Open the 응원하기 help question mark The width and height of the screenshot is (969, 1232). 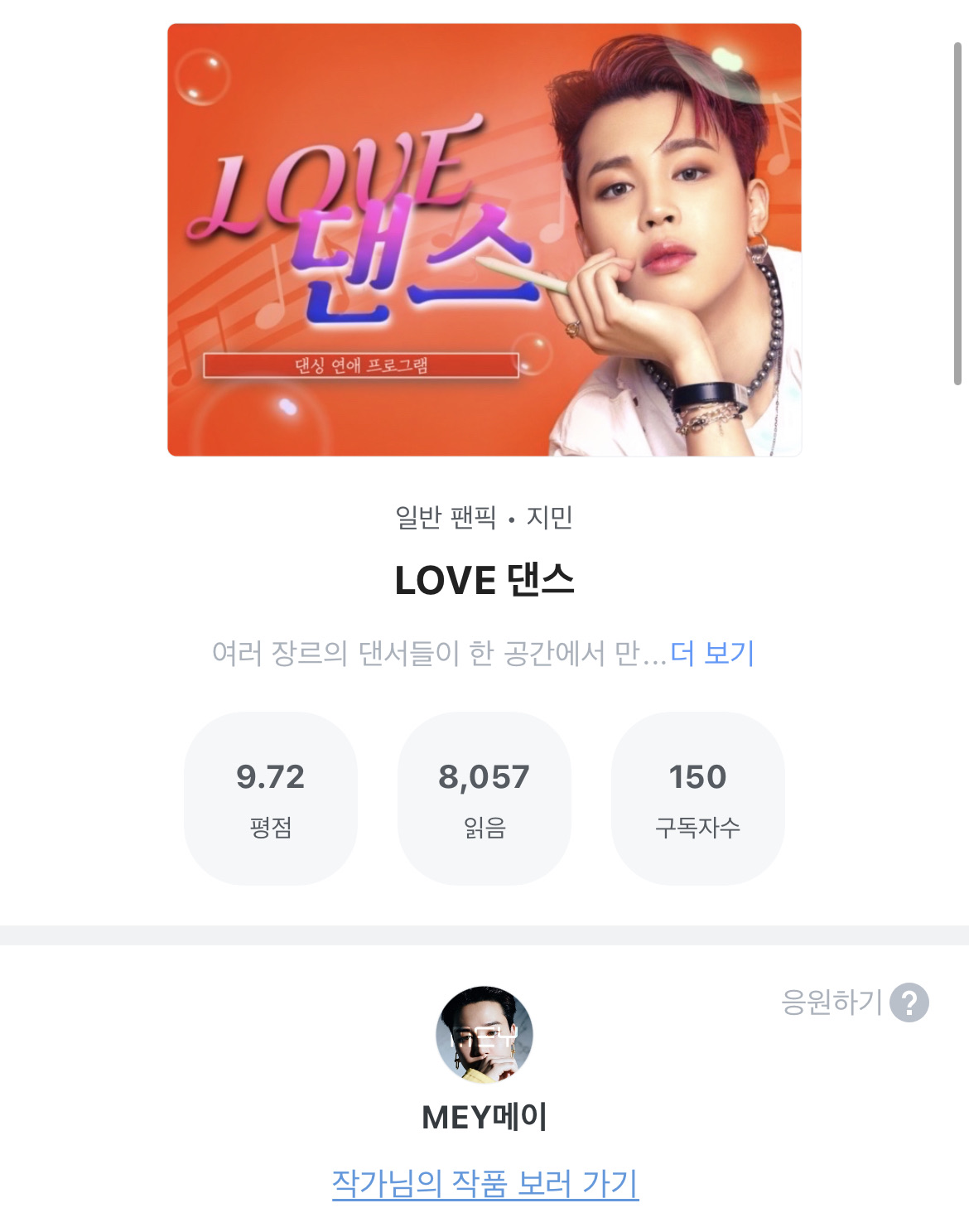tap(909, 1003)
